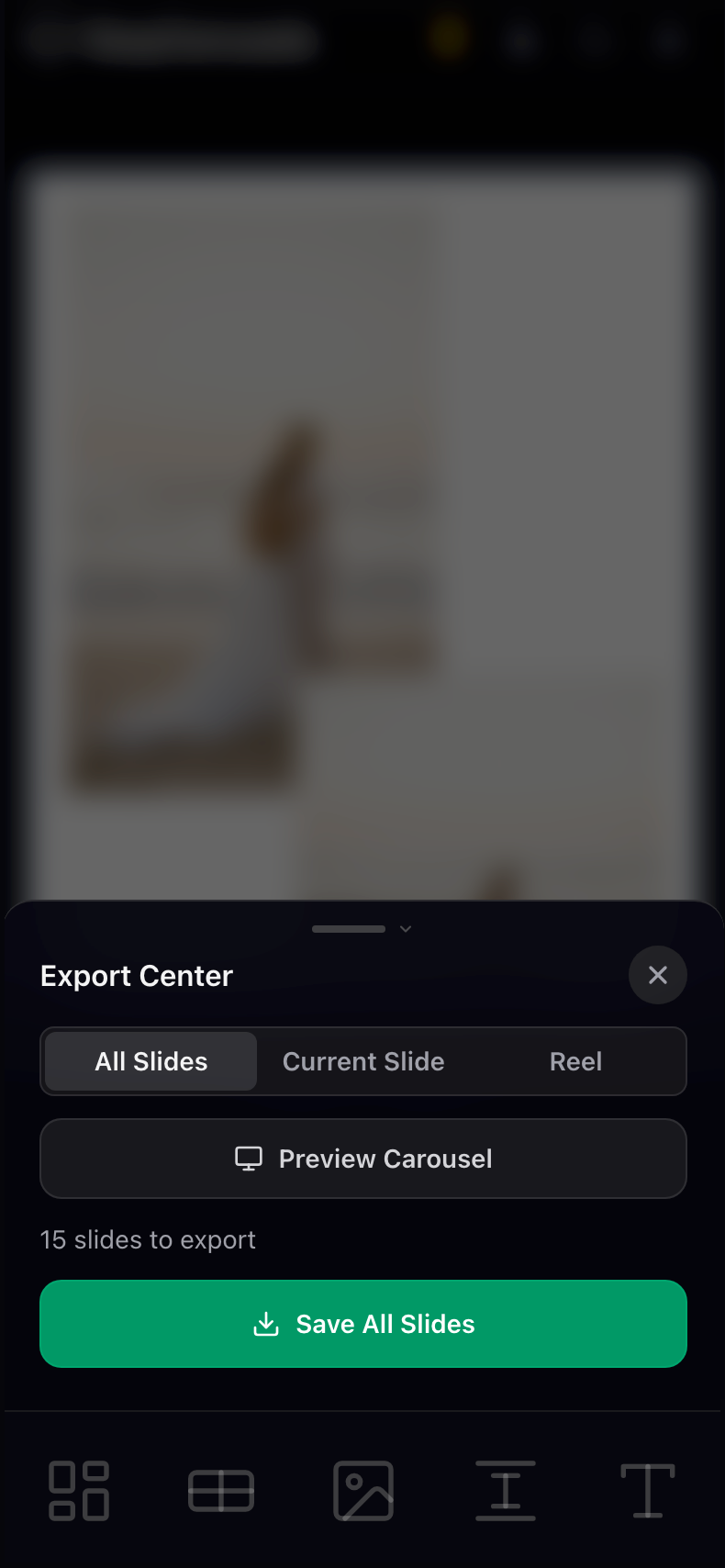The image size is (725, 1568).
Task: Tap the rightmost icon in the top bar
Action: (x=668, y=40)
